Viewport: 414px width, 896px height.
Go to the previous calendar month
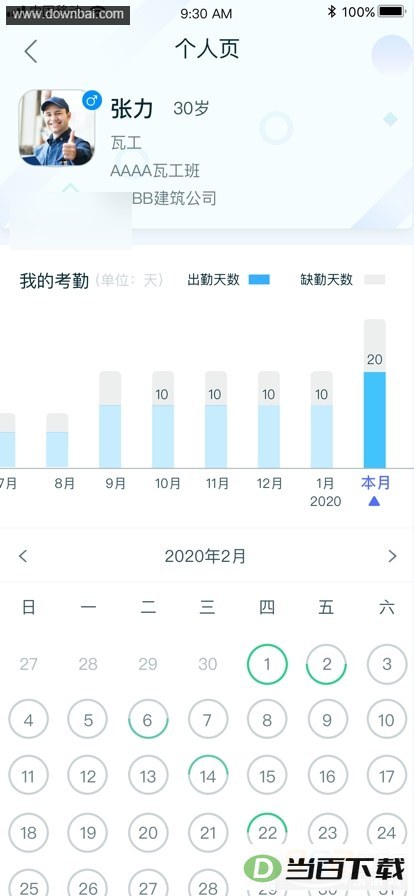click(x=23, y=556)
